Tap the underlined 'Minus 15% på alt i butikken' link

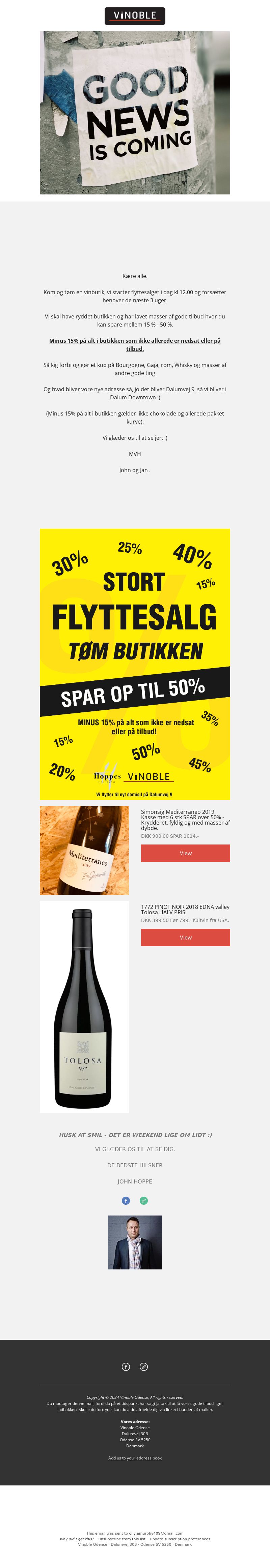tap(135, 344)
